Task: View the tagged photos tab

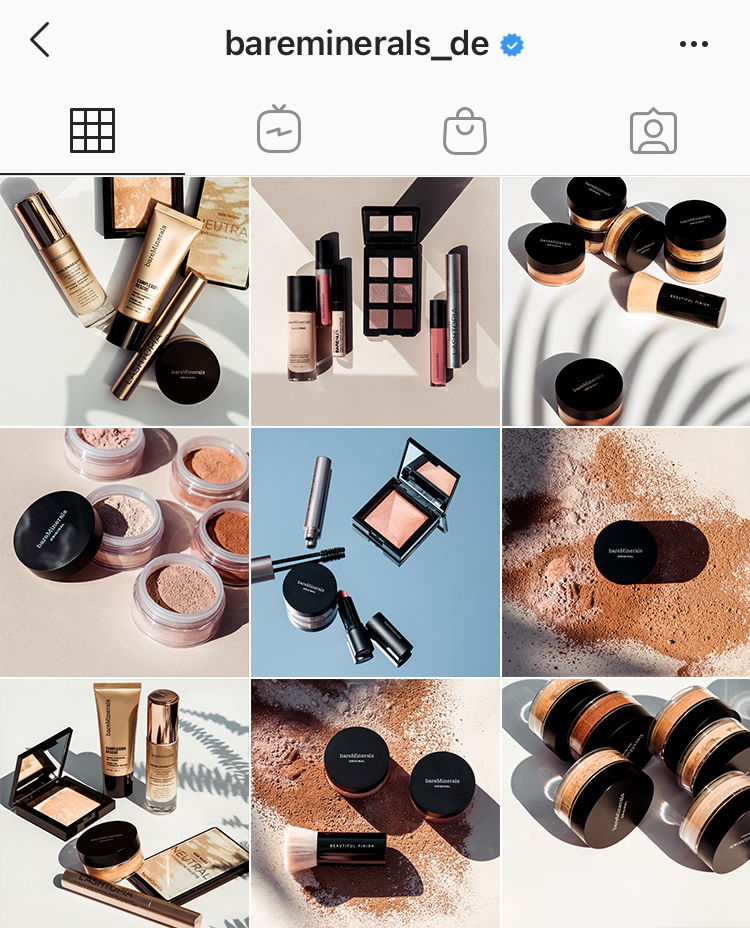Action: (653, 131)
